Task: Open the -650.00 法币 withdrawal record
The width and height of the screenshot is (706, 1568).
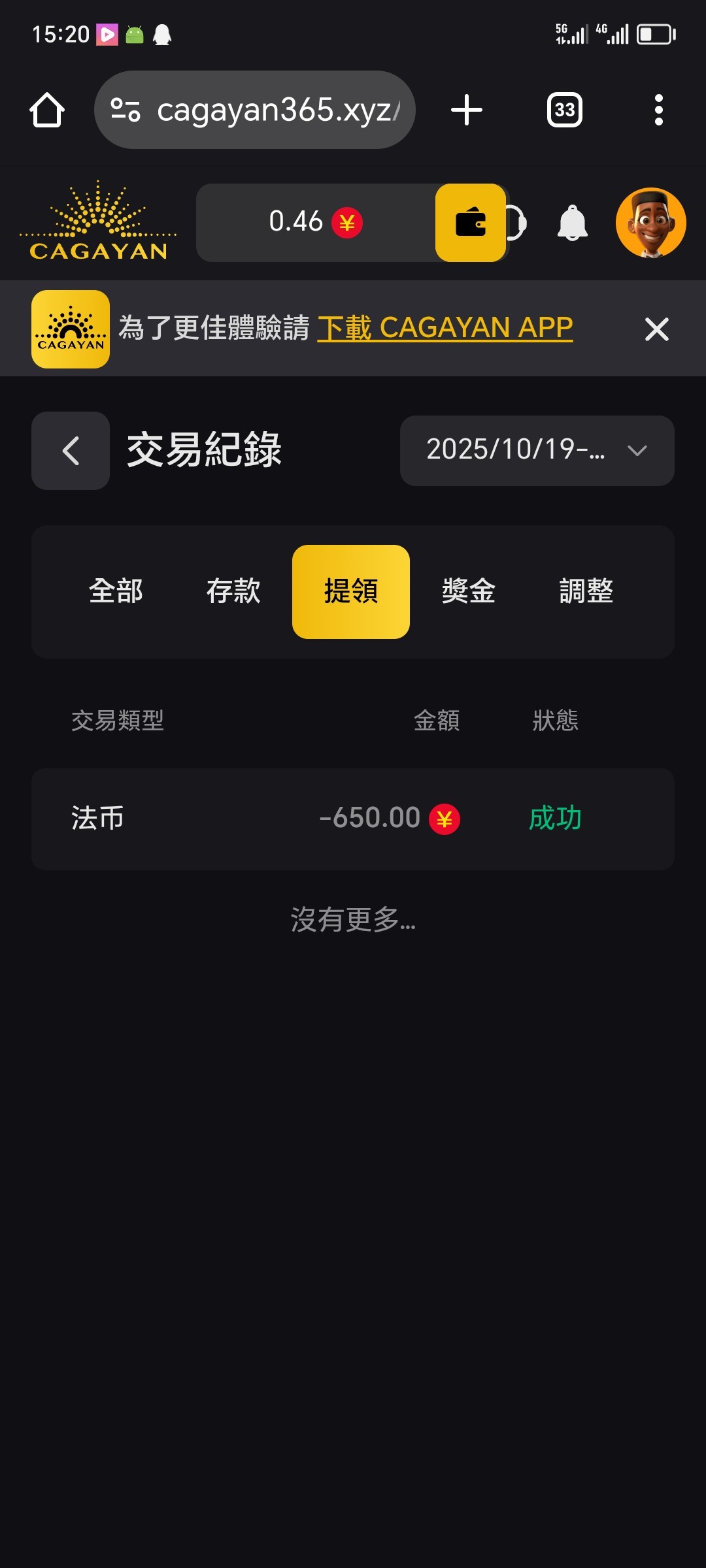Action: click(x=353, y=819)
